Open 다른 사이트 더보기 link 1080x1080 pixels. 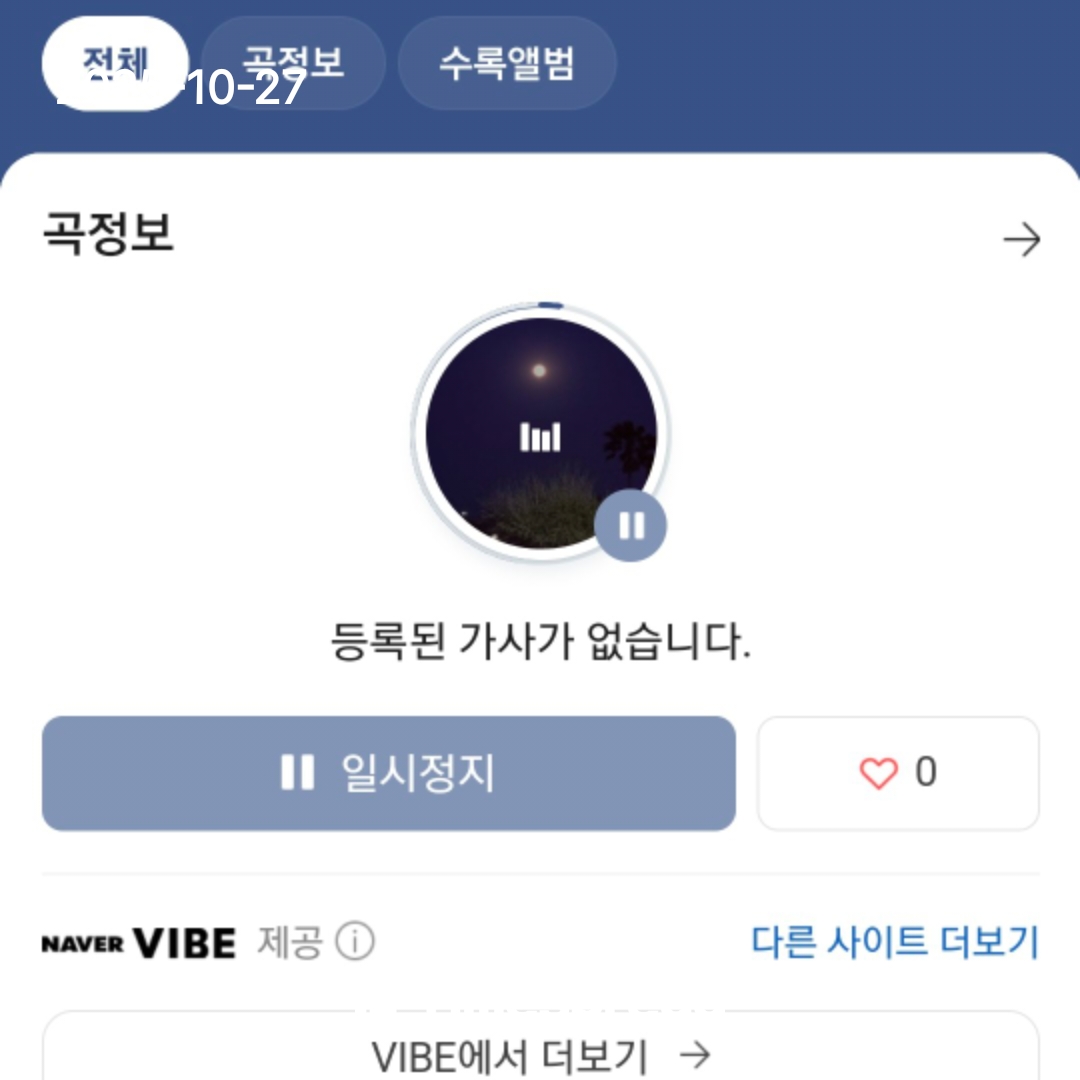895,942
